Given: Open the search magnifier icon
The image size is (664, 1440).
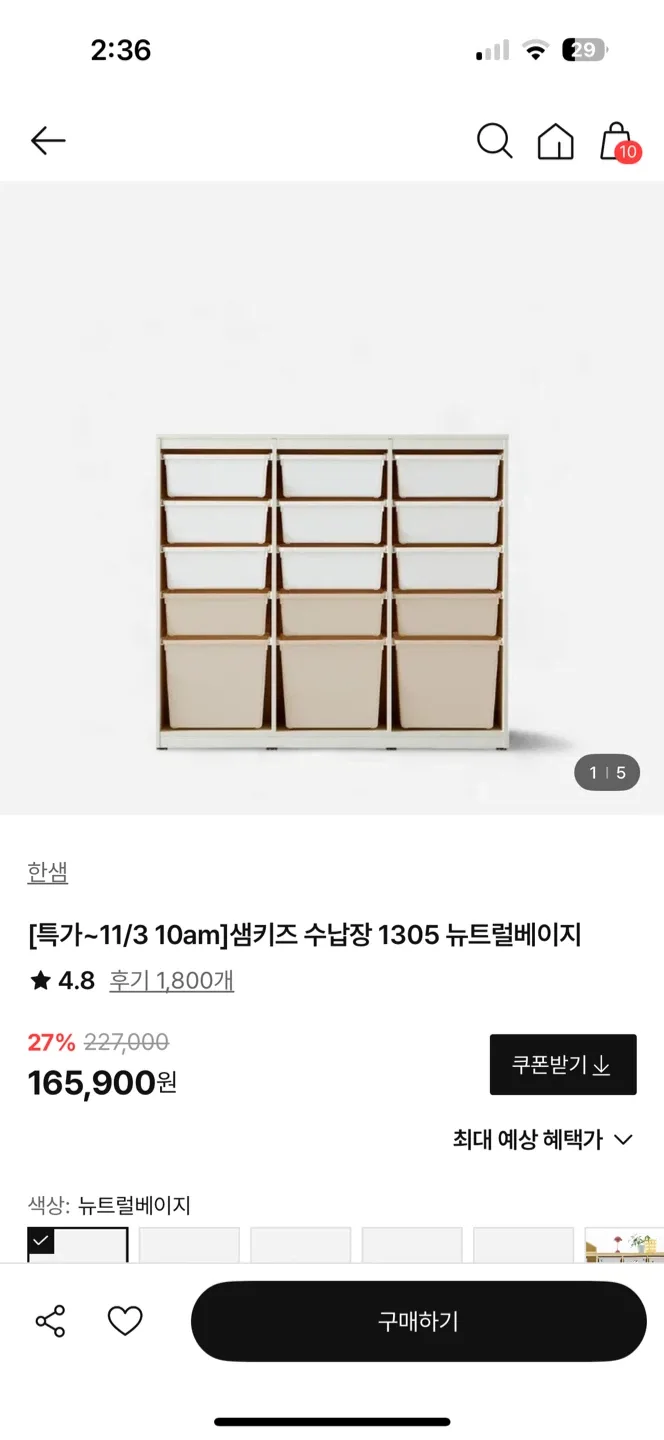Looking at the screenshot, I should point(494,141).
